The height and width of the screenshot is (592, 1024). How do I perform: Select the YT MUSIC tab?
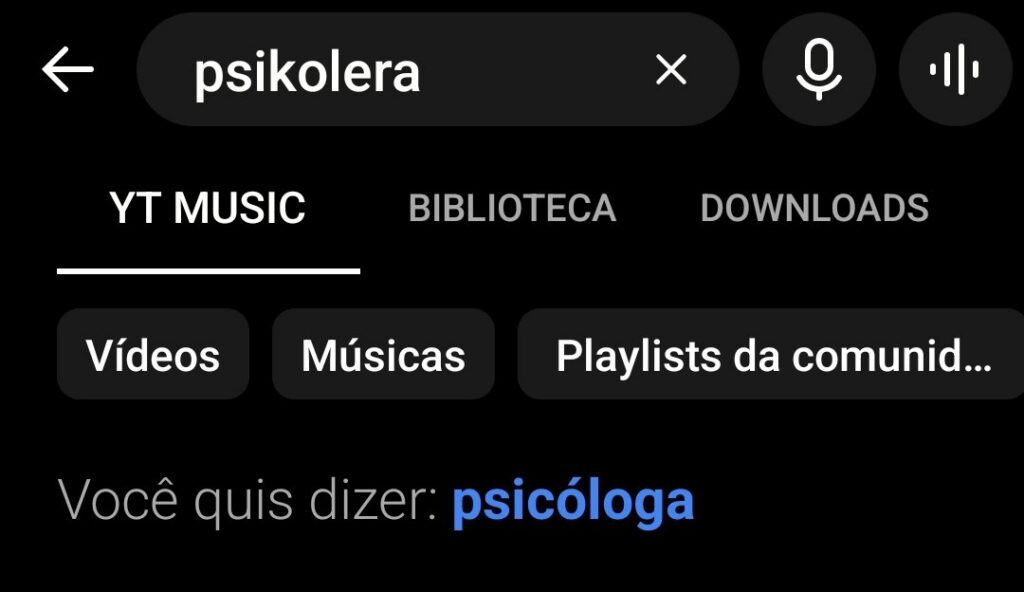[208, 208]
